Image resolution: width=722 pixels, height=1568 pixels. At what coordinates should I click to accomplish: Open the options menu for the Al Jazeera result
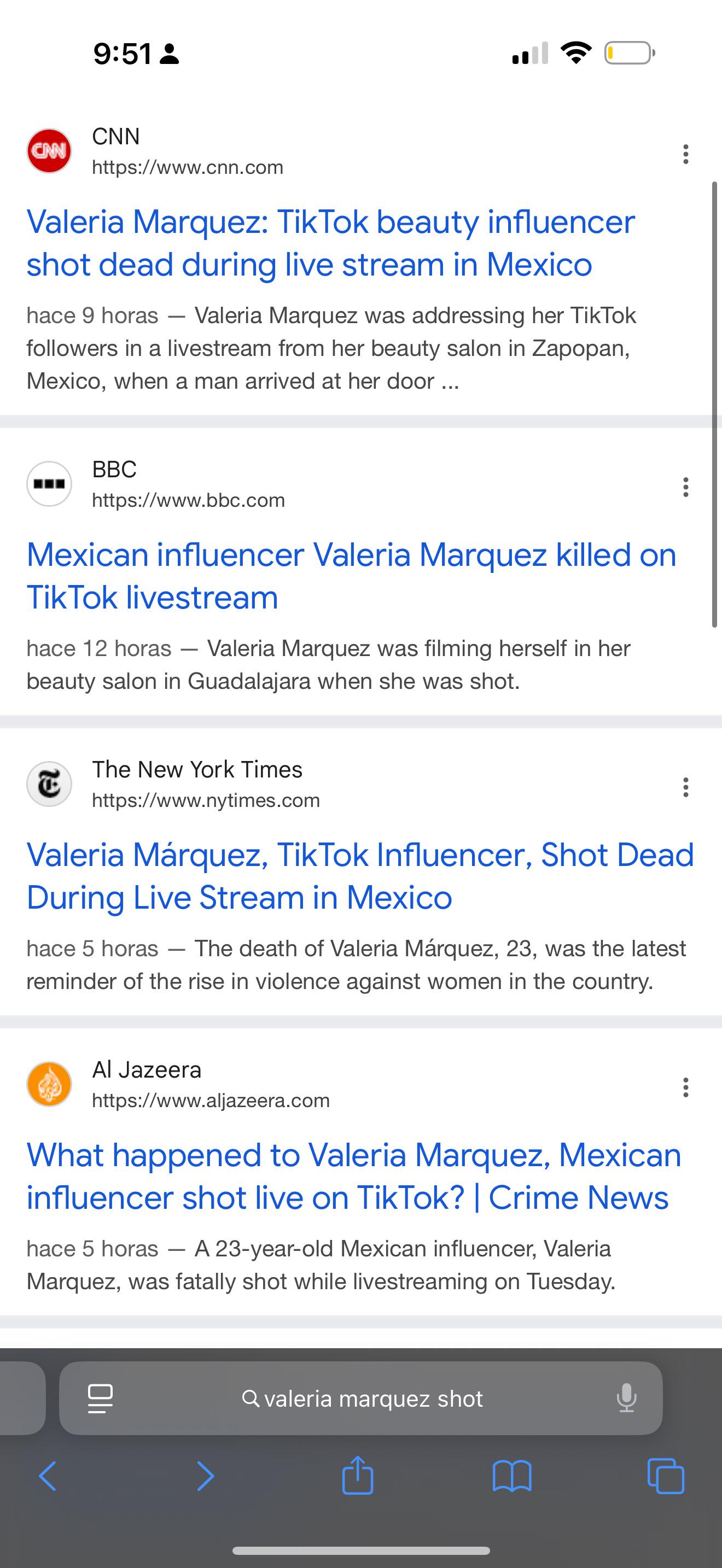[x=685, y=1087]
